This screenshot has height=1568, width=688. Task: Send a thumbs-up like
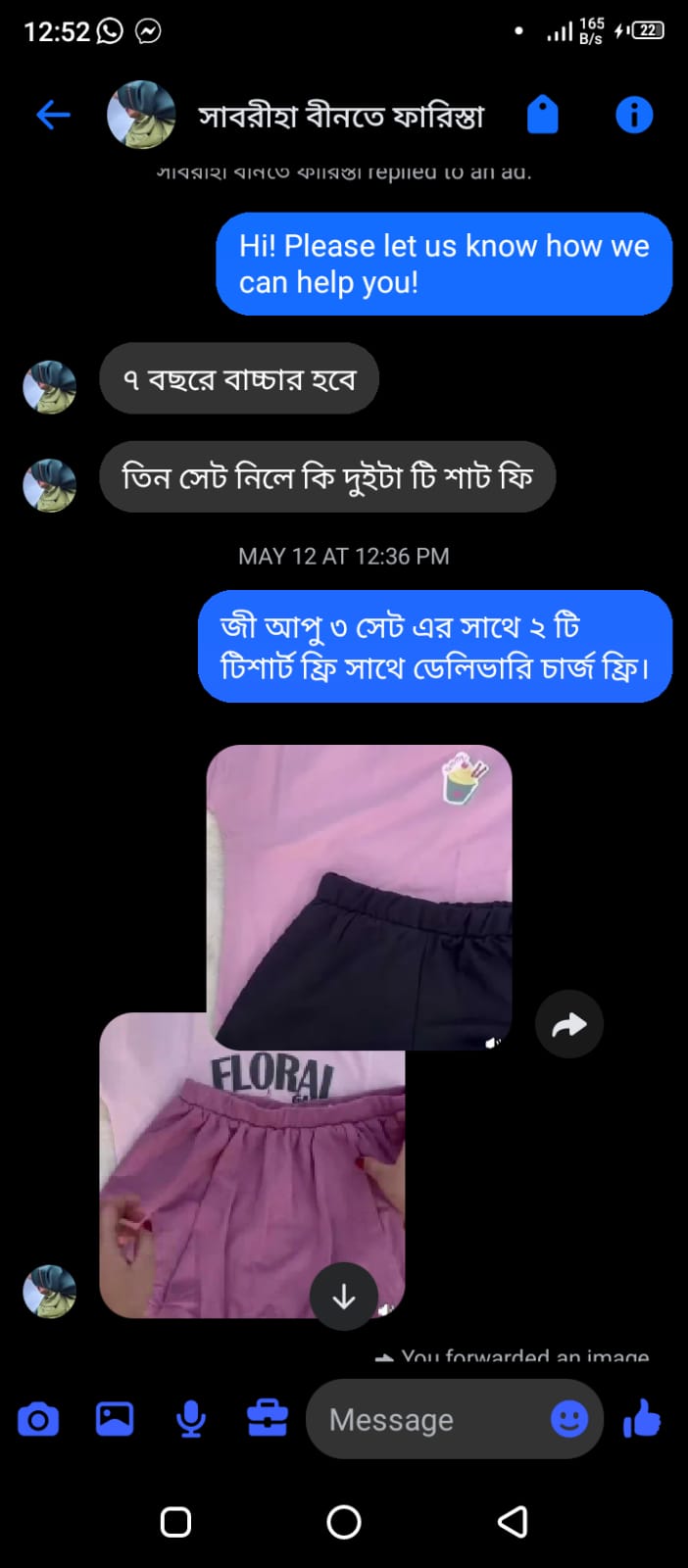(643, 1418)
